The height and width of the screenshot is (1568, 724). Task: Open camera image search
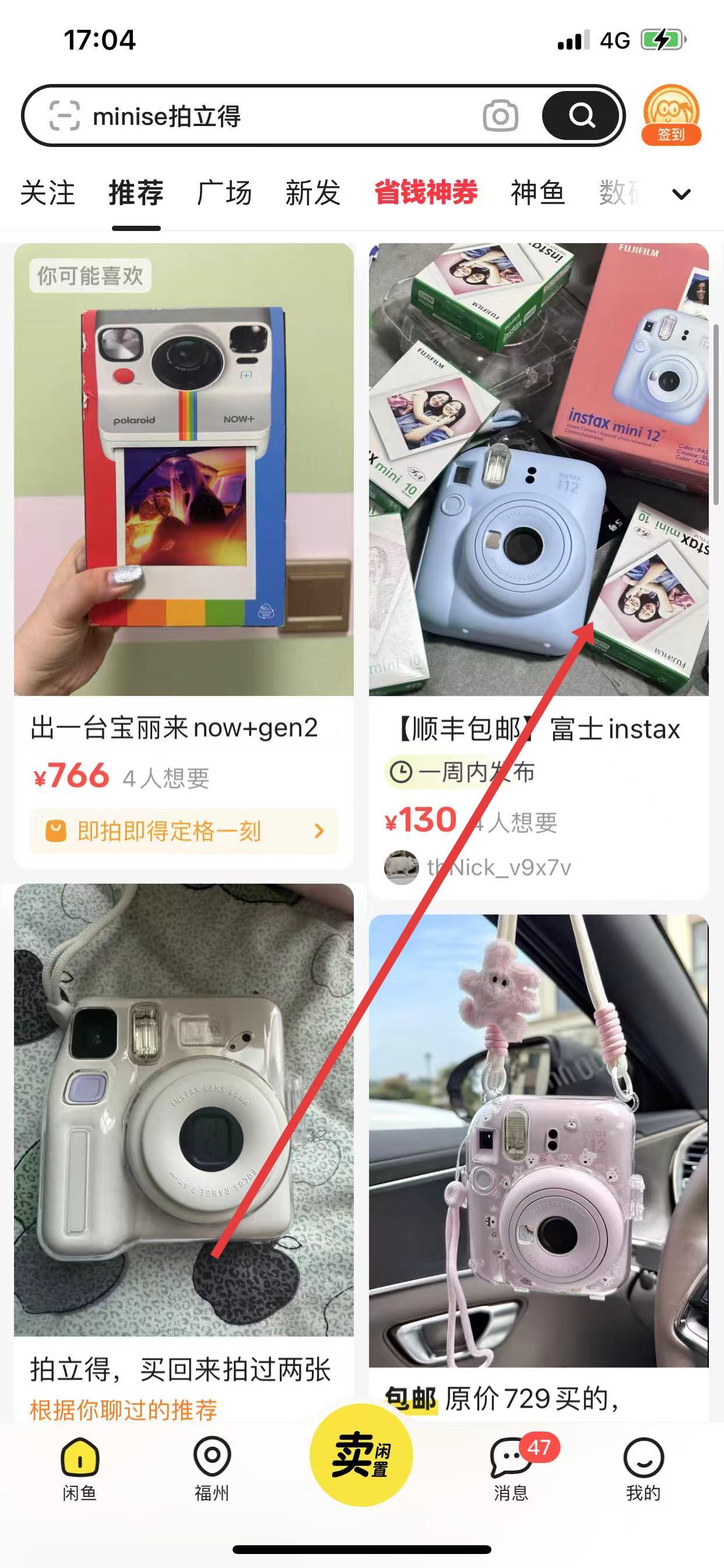click(500, 116)
